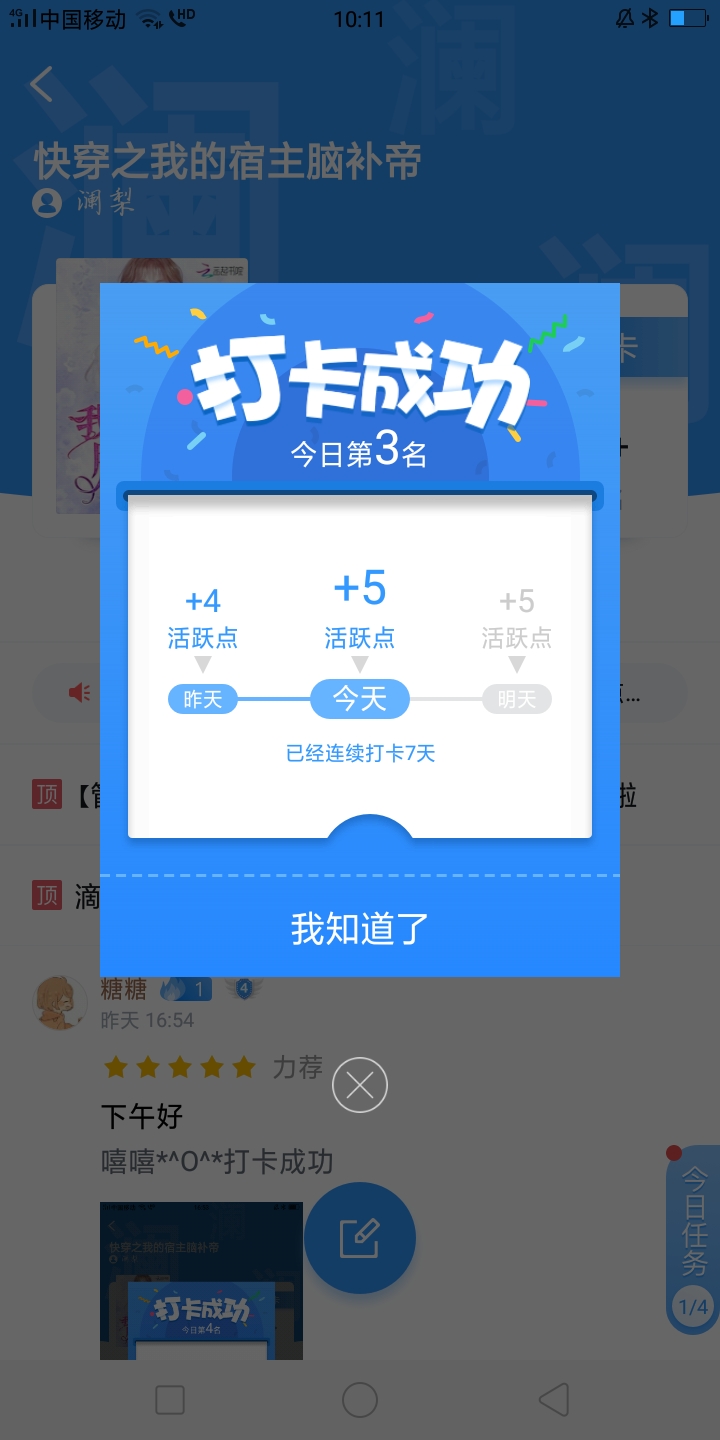Open the 今日任务 side panel
Viewport: 720px width, 1440px height.
tap(693, 1240)
